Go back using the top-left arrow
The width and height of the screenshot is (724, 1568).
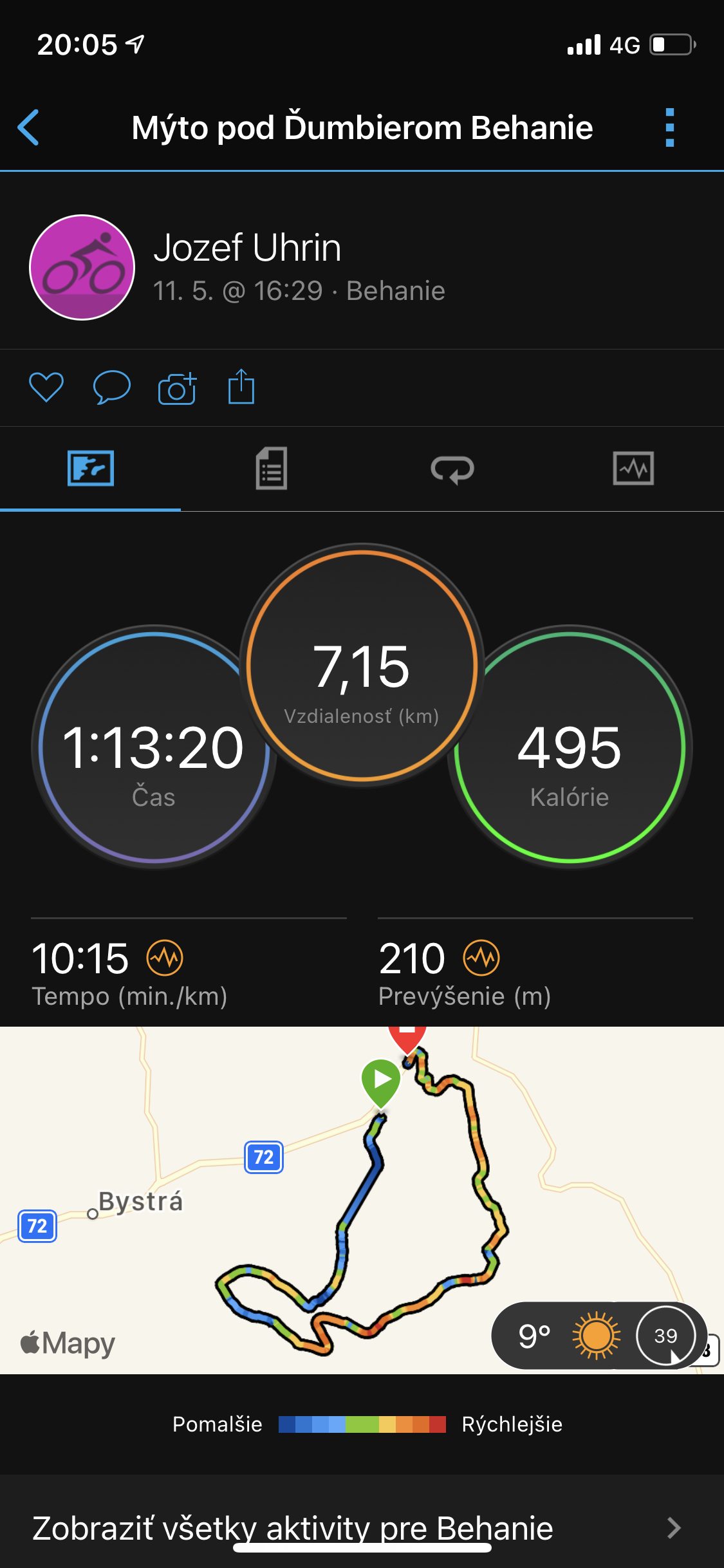(29, 127)
